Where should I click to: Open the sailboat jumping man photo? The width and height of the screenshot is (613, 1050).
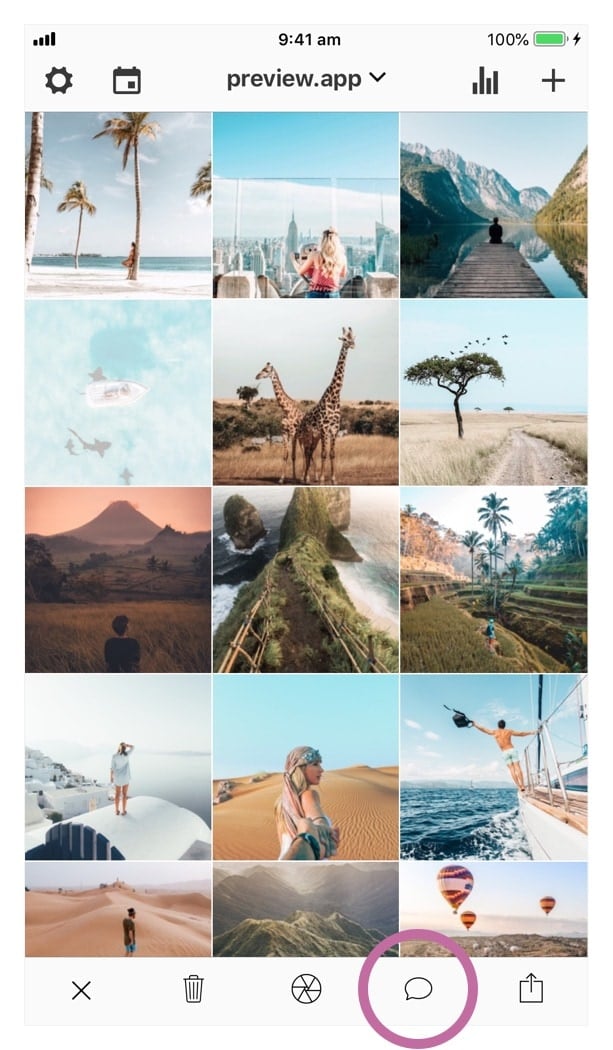[x=494, y=767]
